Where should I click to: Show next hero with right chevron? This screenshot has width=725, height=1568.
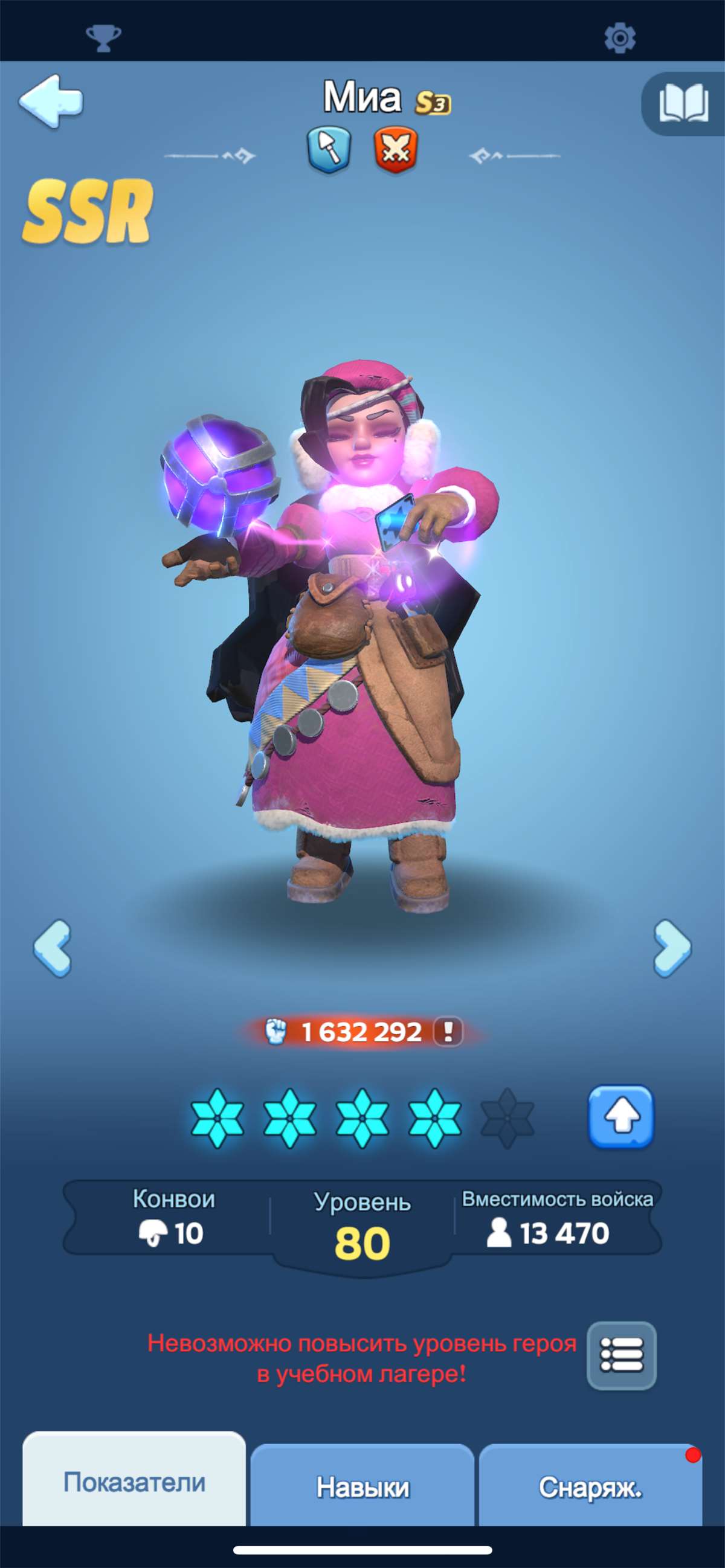(672, 948)
